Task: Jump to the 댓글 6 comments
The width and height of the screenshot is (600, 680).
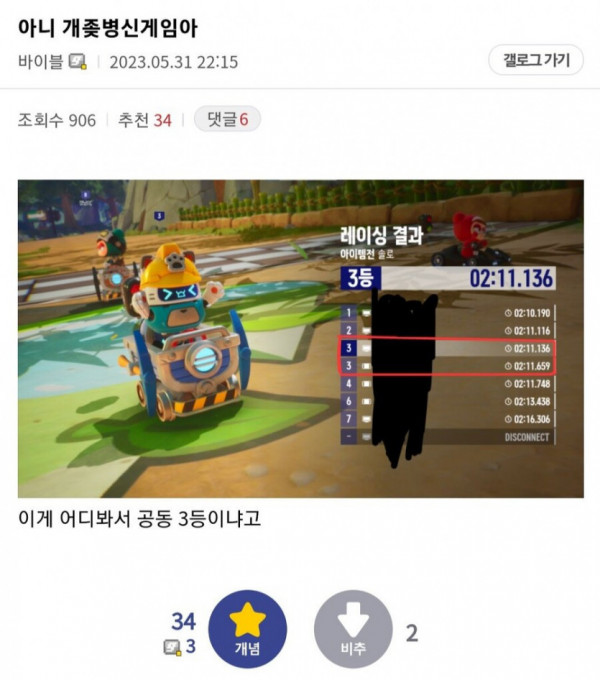Action: tap(227, 120)
